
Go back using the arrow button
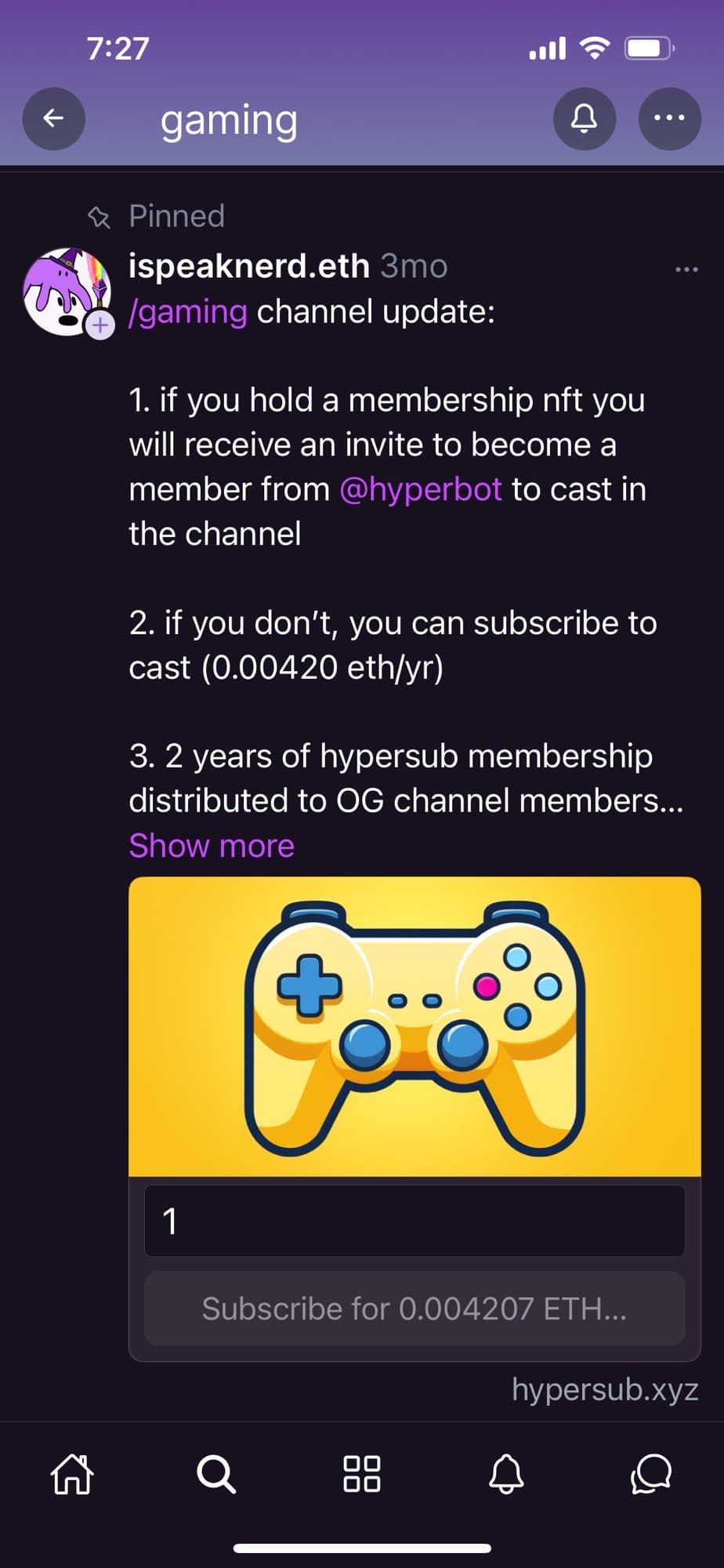click(x=53, y=118)
